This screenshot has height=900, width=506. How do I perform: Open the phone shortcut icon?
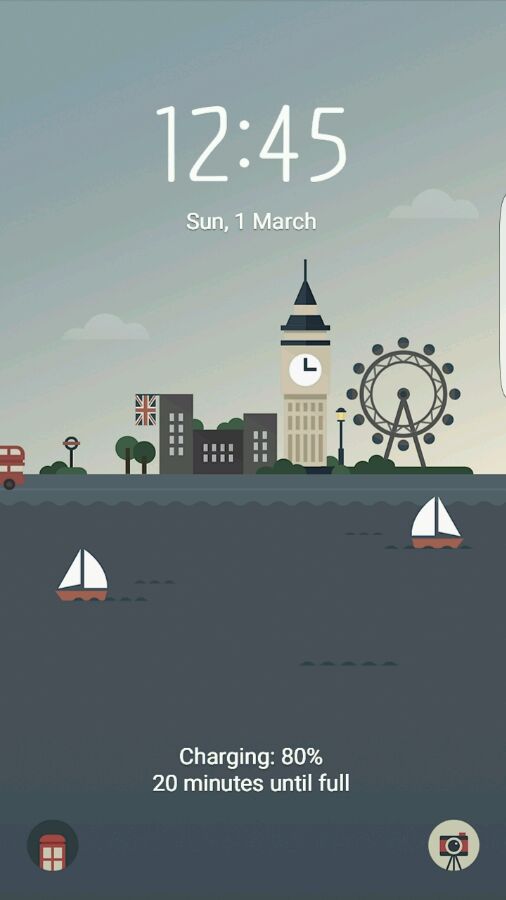click(52, 845)
